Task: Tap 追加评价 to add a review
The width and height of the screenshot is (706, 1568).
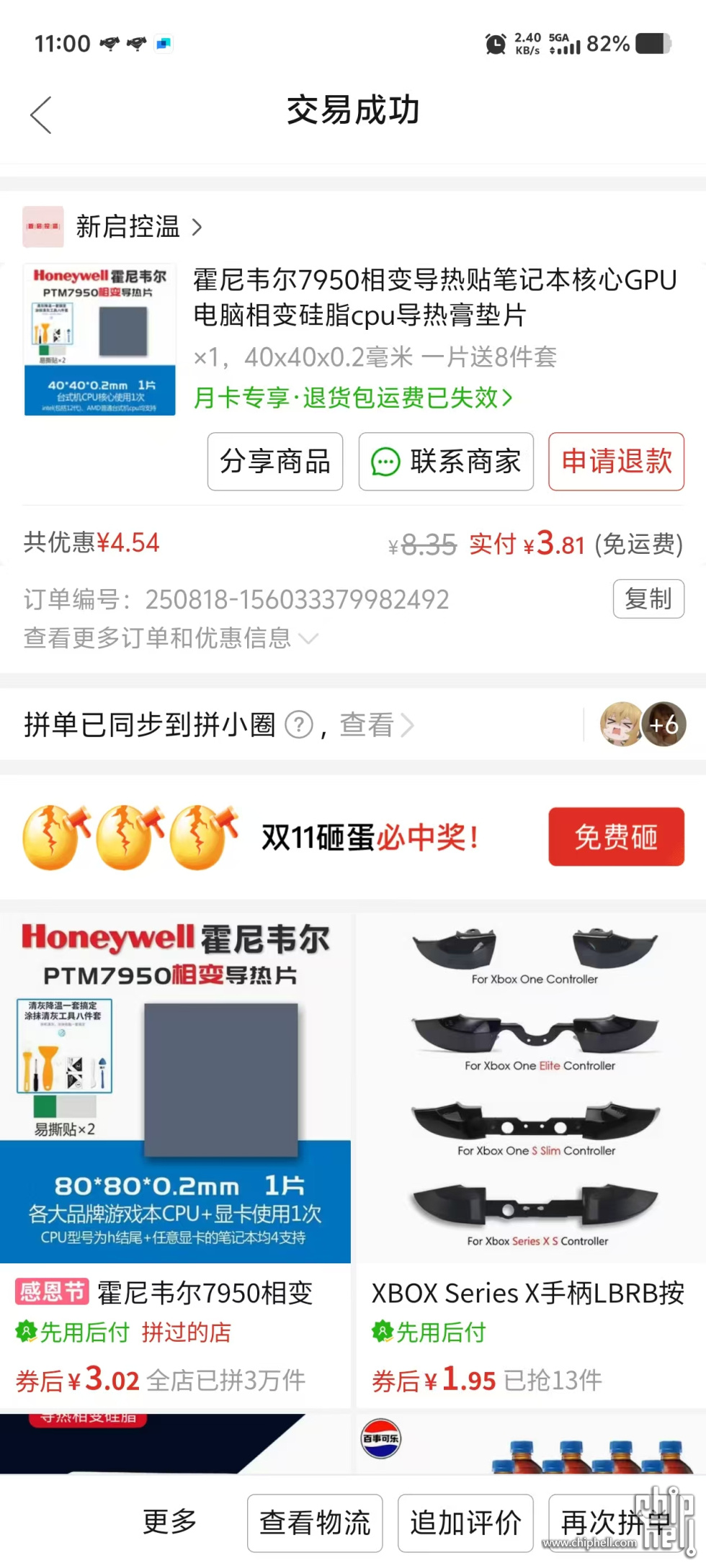Action: tap(465, 1523)
